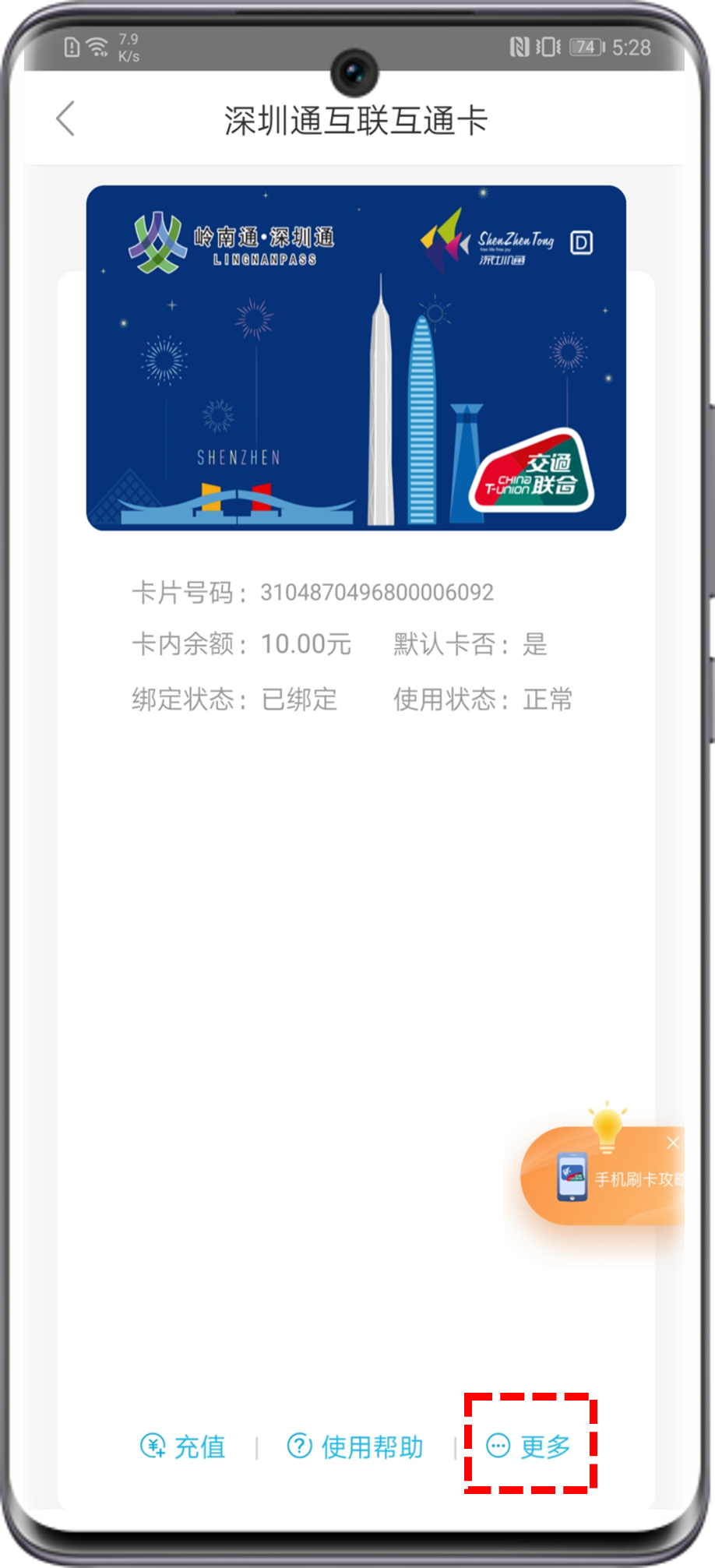Open the 岭南通·深圳通 transit card image
Screen dimensions: 715x1568
pos(356,358)
